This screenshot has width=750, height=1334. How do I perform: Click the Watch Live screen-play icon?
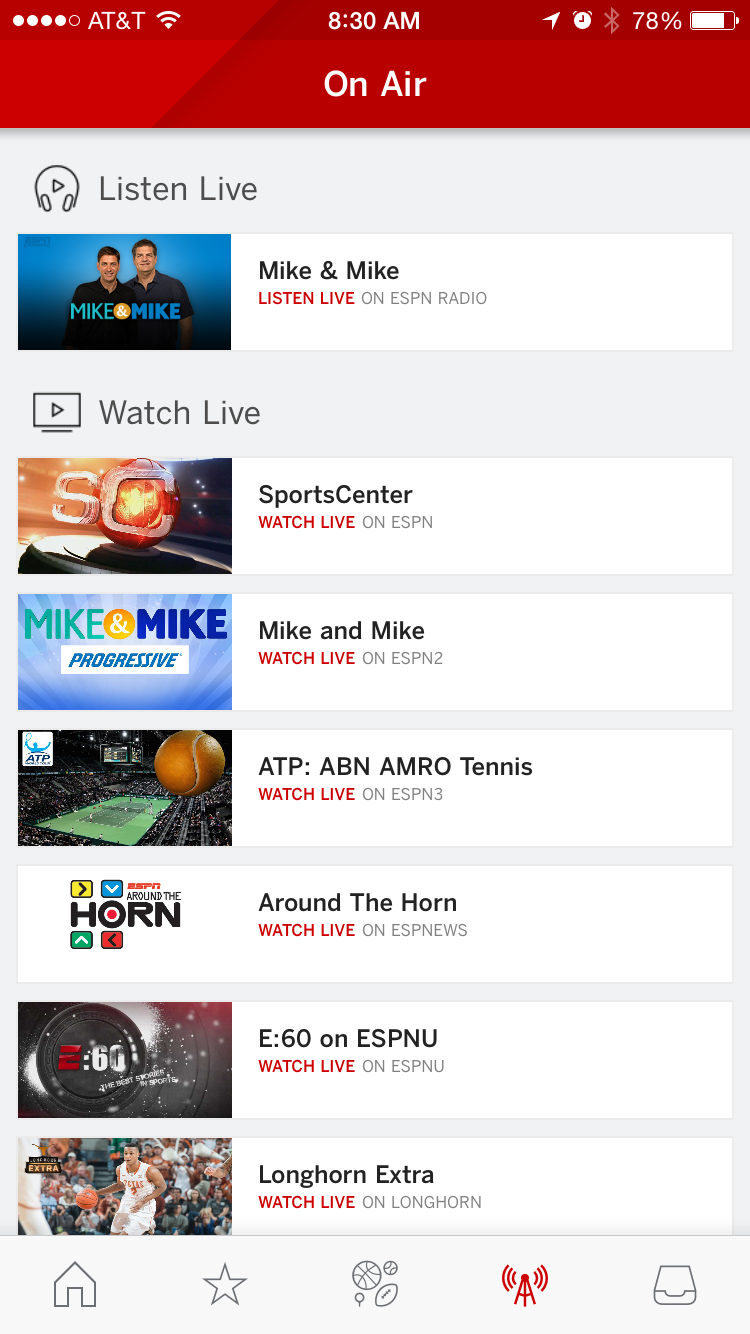57,411
